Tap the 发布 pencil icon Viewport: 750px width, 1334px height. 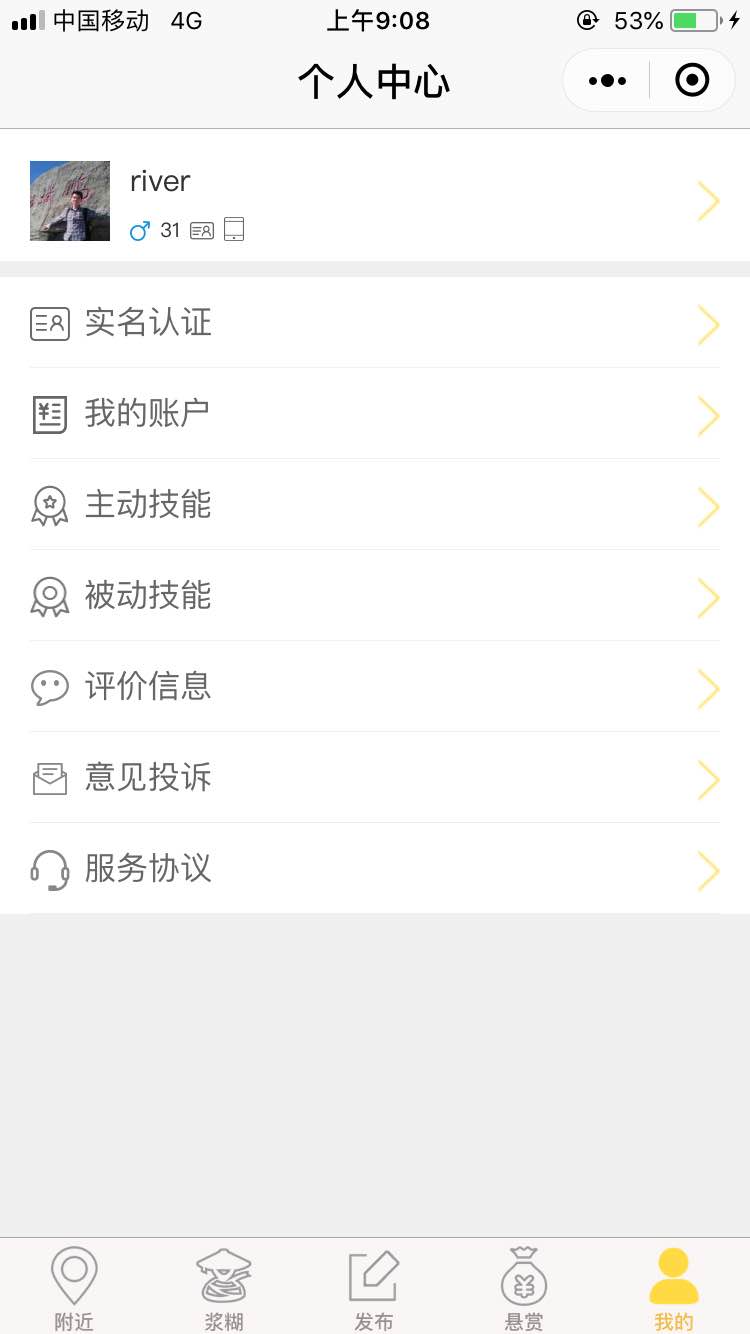pos(373,1275)
